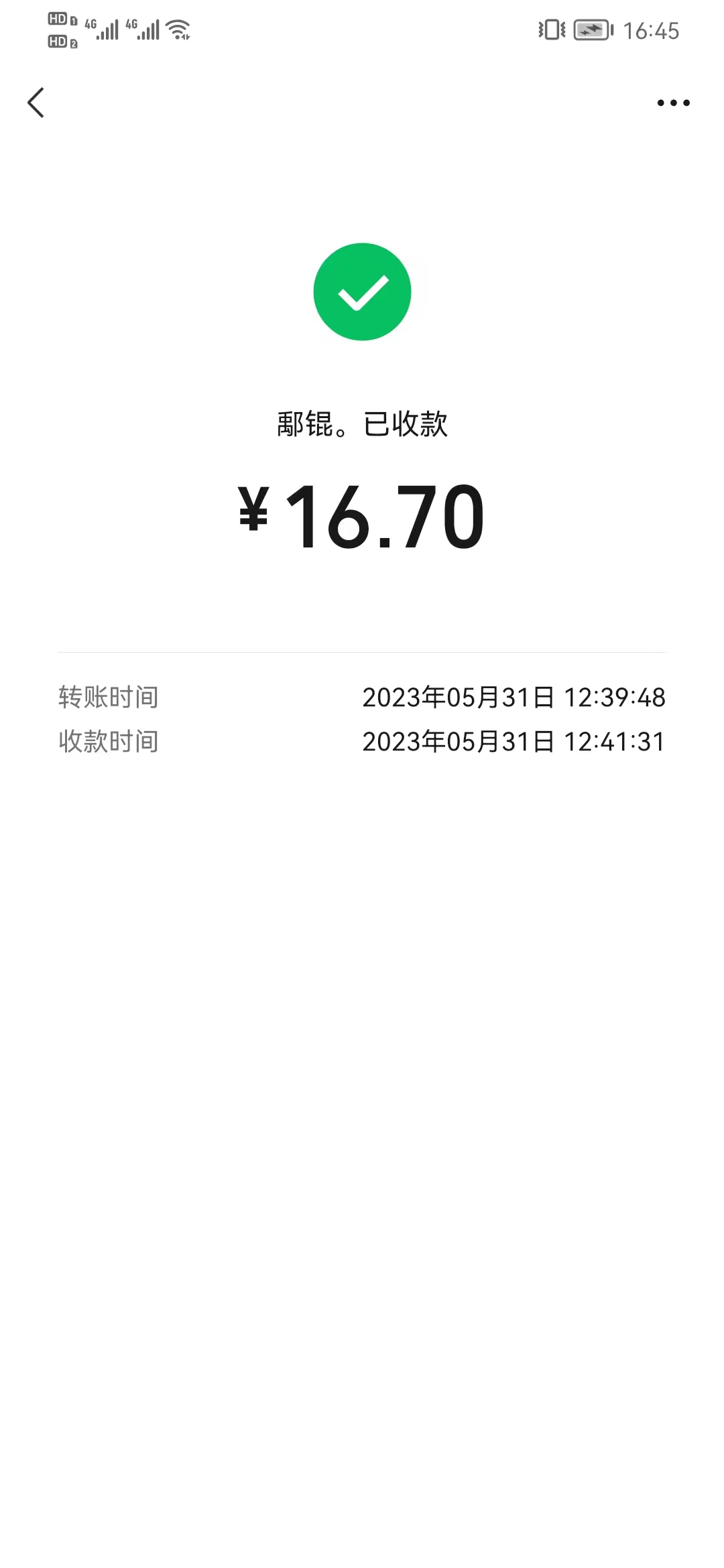Go back from the transfer receipt
The height and width of the screenshot is (1568, 724).
(36, 103)
